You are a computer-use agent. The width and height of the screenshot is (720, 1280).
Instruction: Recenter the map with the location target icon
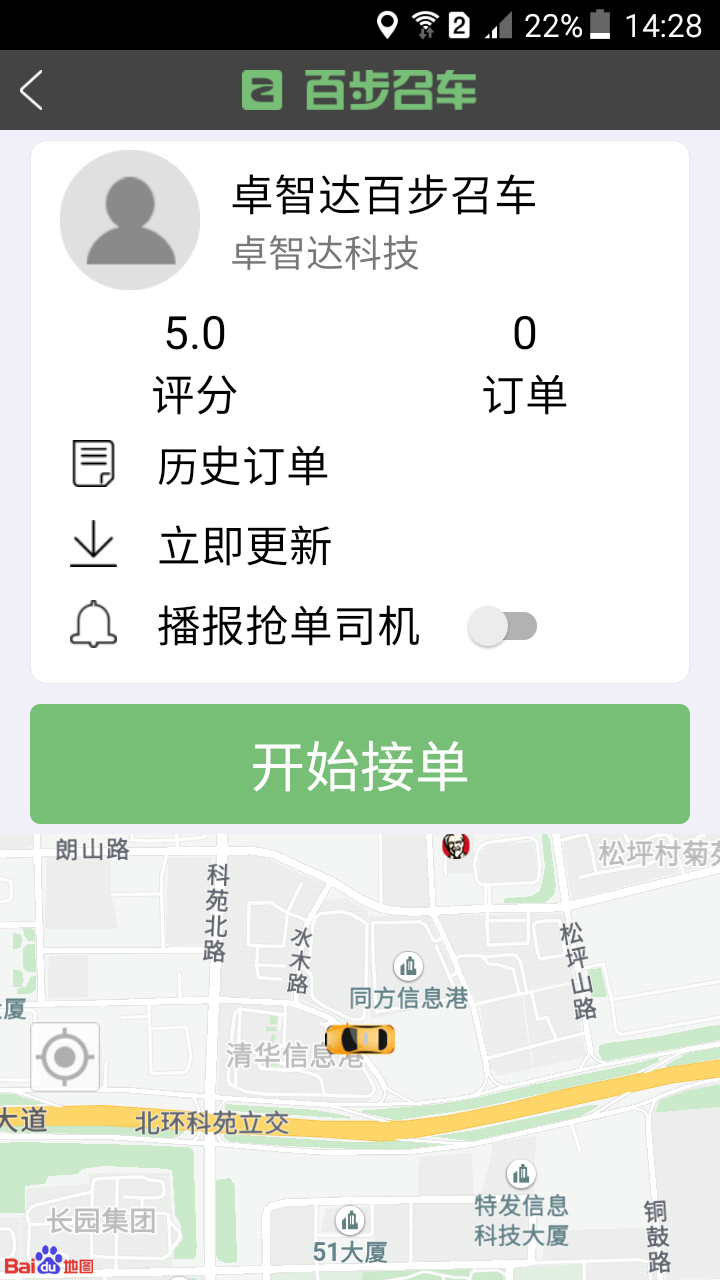[65, 1056]
